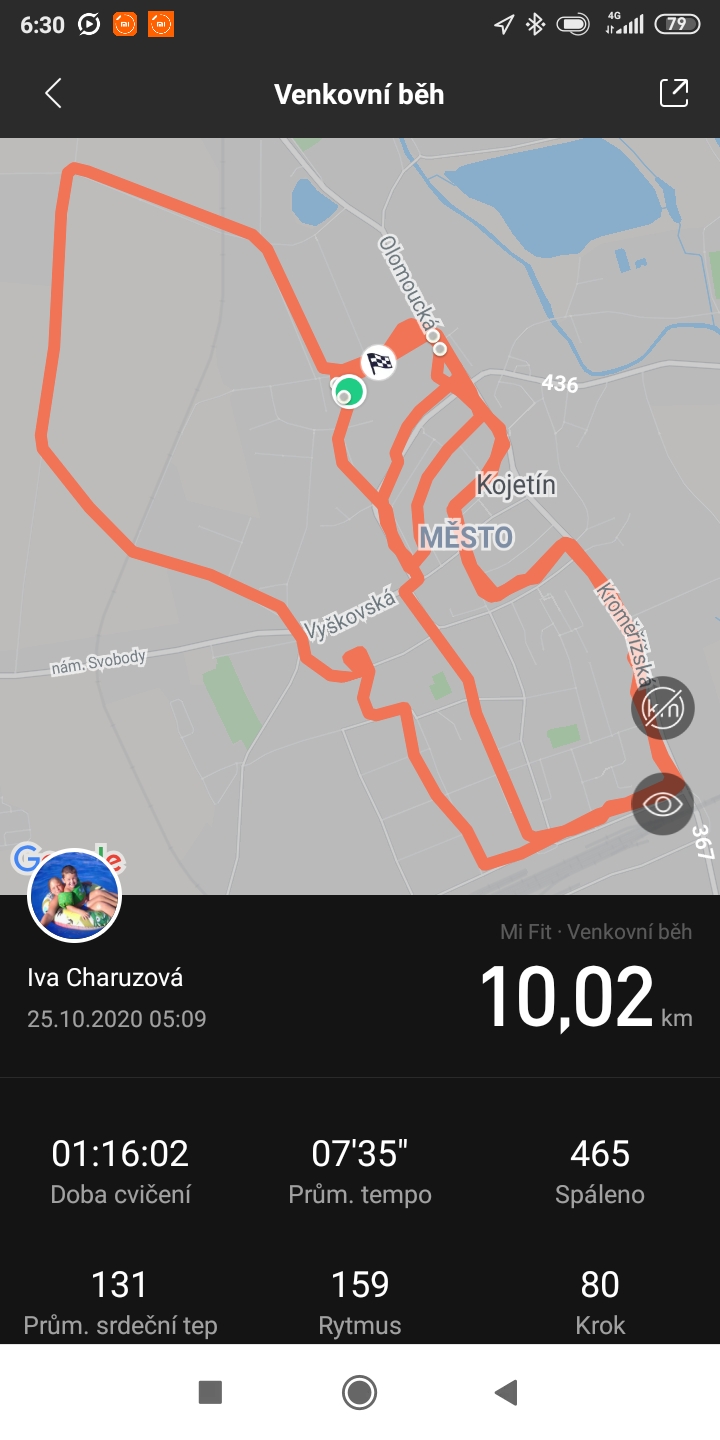The width and height of the screenshot is (720, 1440).
Task: Toggle the kilometer markers on the map
Action: pos(663,708)
